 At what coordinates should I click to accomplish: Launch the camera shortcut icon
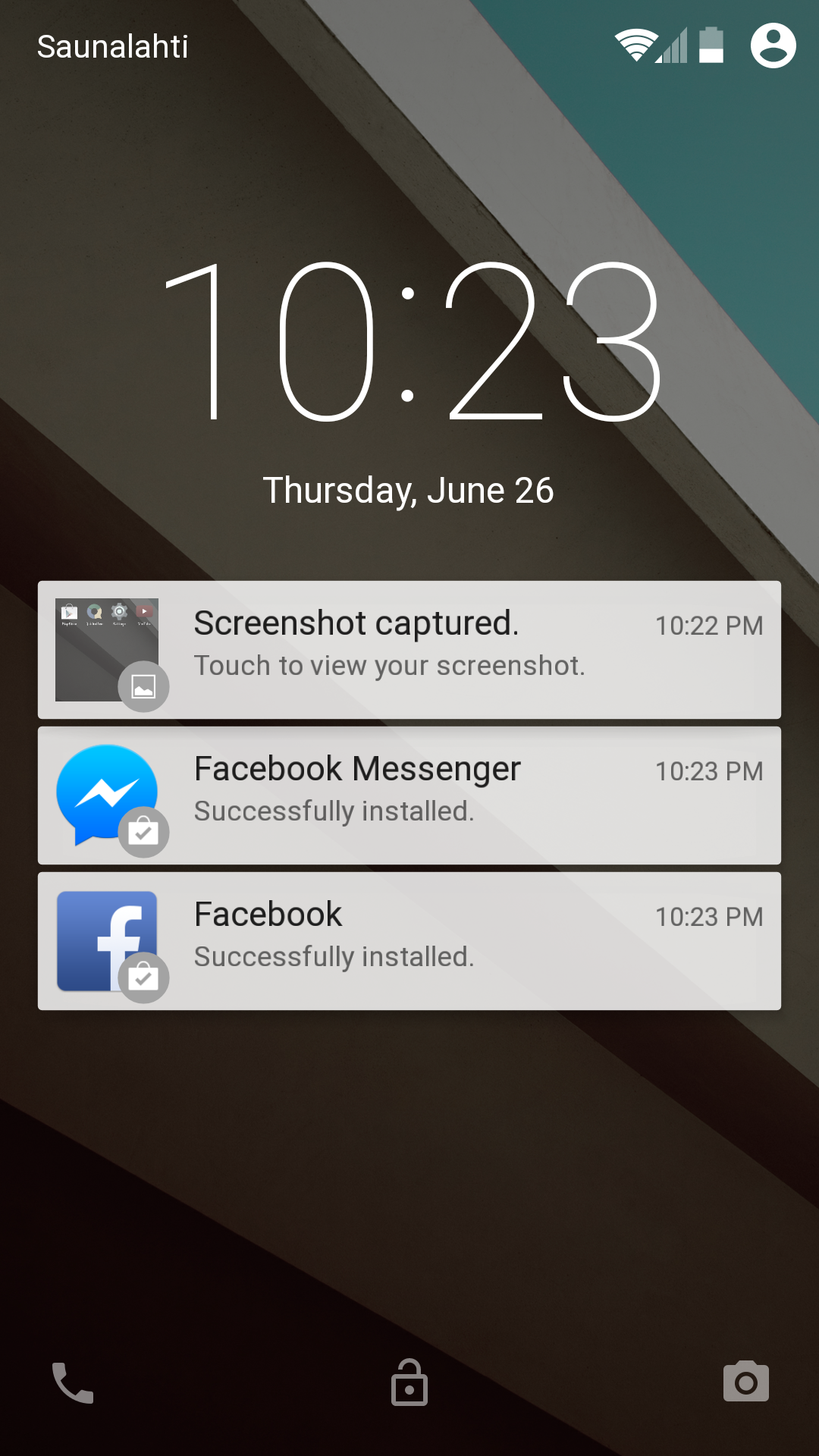746,1381
